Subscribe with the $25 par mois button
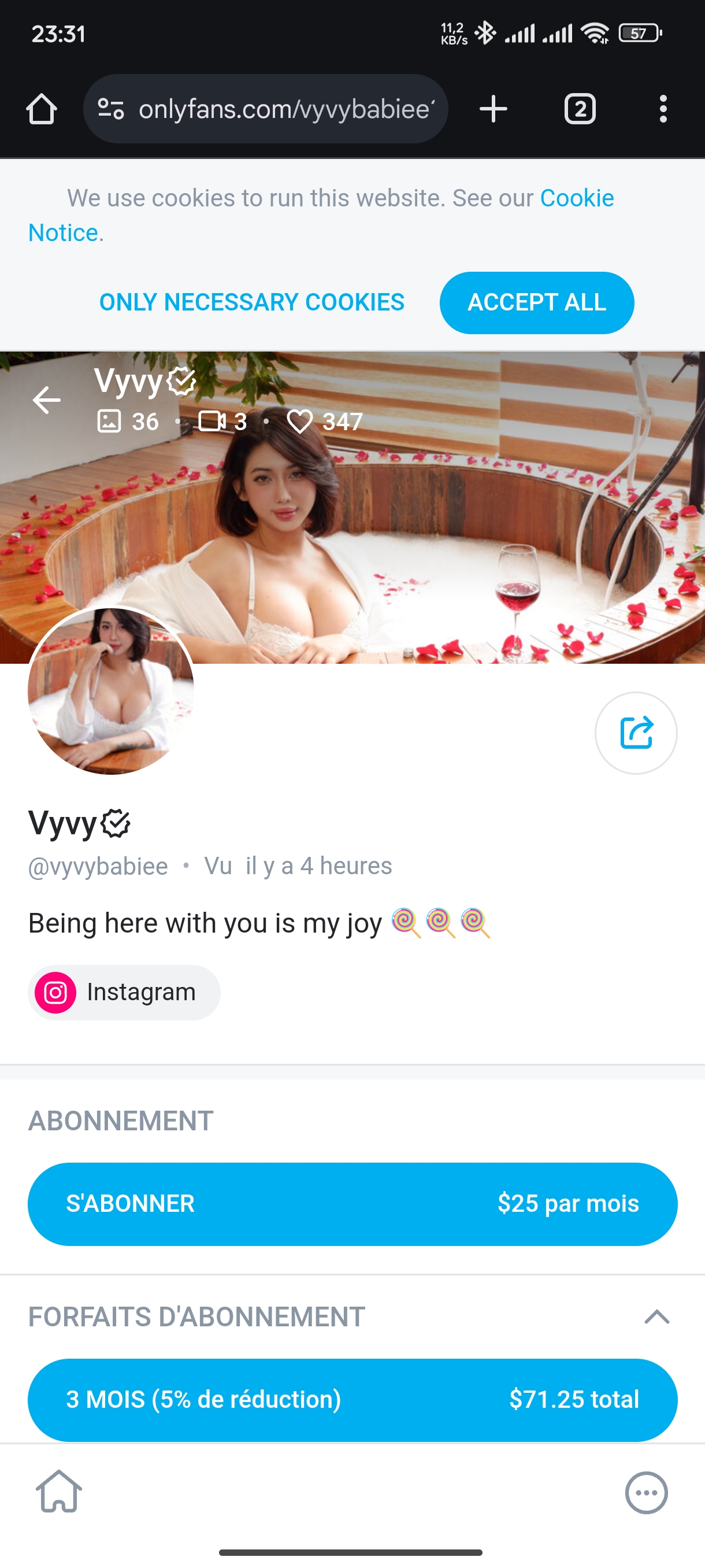The height and width of the screenshot is (1568, 705). [352, 1203]
